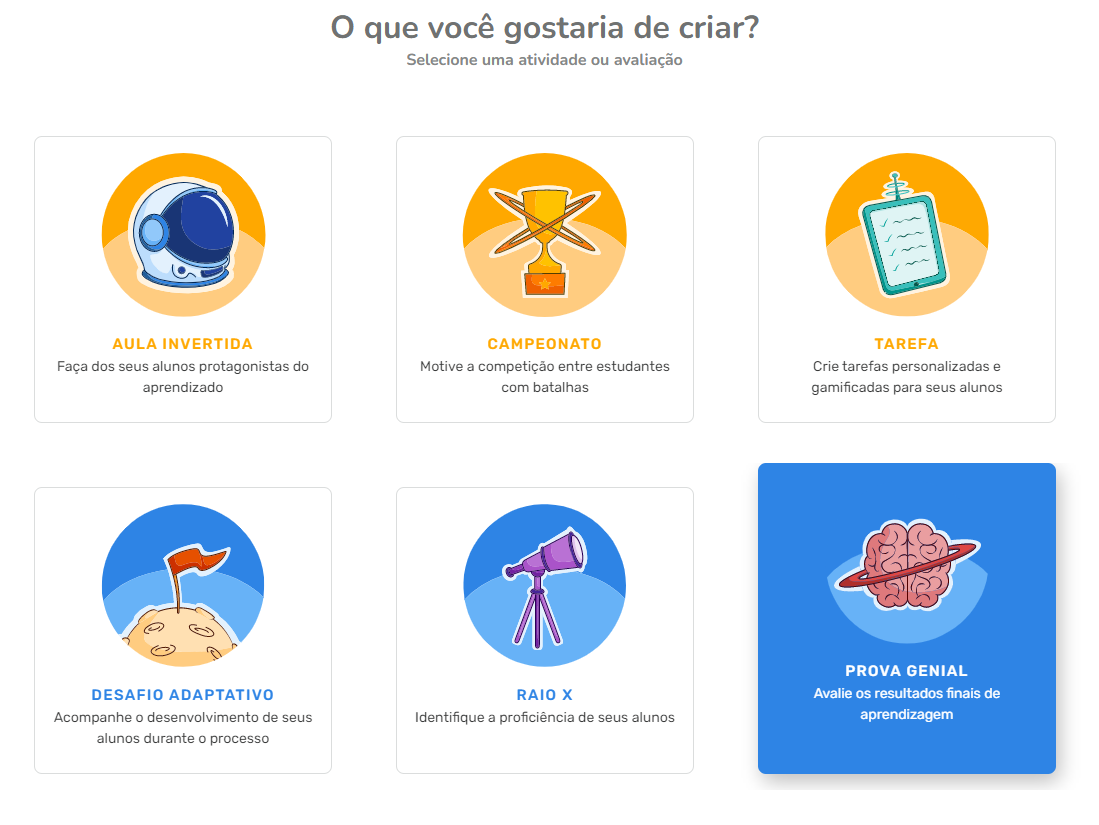Pick the Desafio Adaptativo card
This screenshot has width=1099, height=825.
pyautogui.click(x=183, y=630)
